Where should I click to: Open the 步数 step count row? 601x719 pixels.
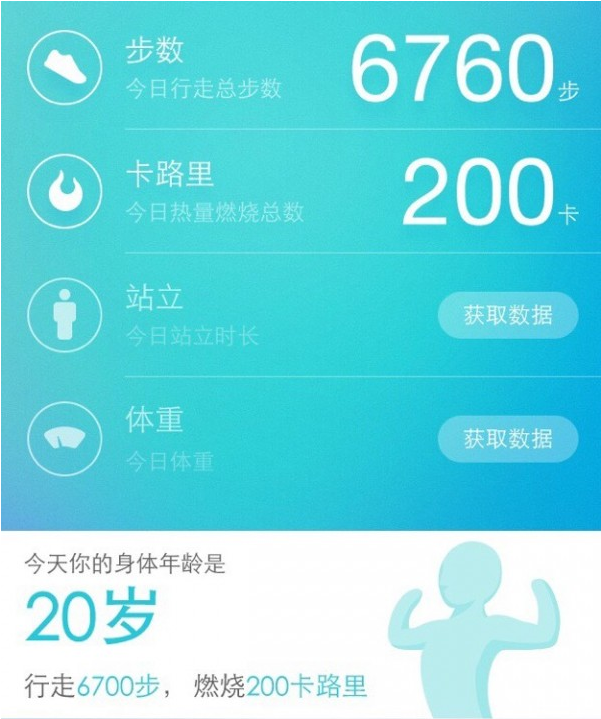pyautogui.click(x=300, y=68)
